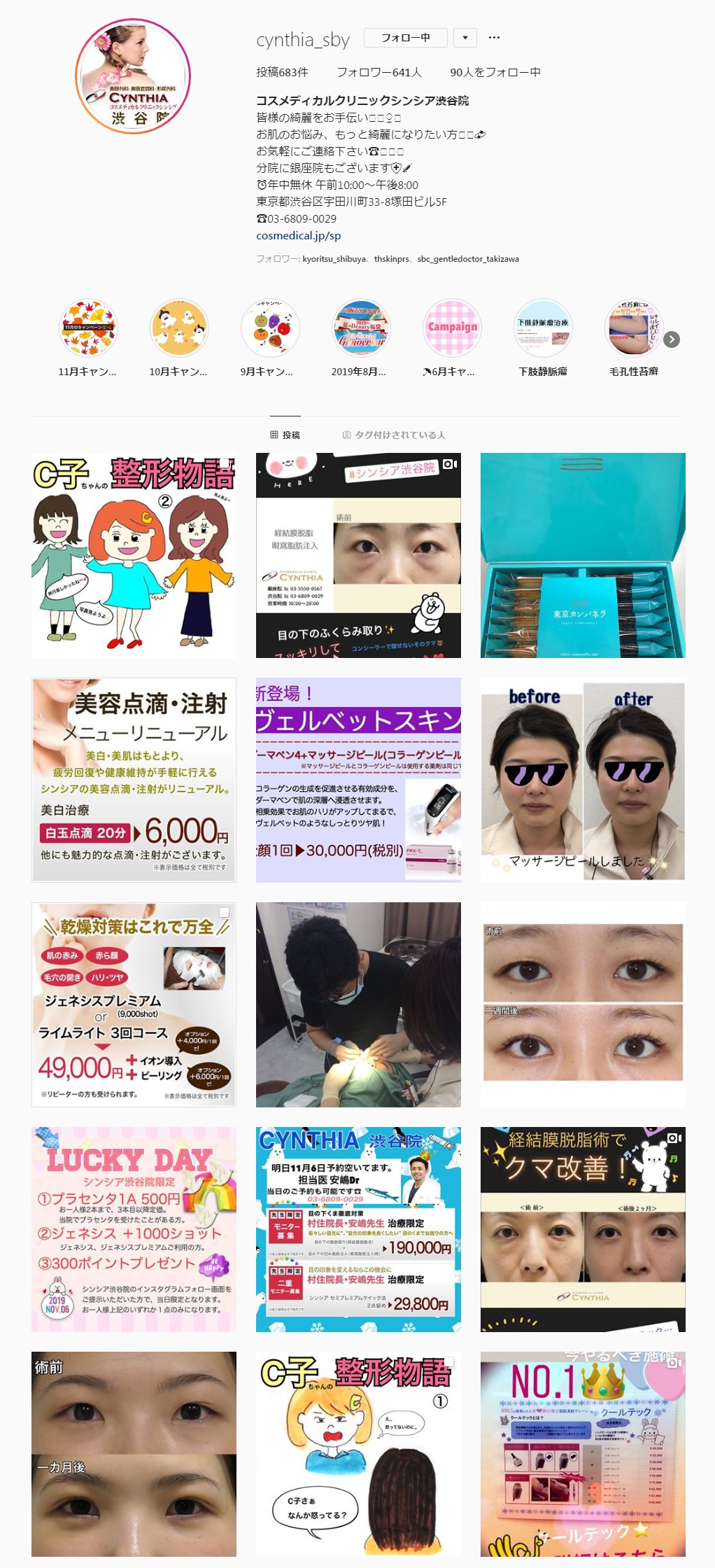Open the 東京カンパネラ gift box post
715x1568 pixels.
coord(583,555)
